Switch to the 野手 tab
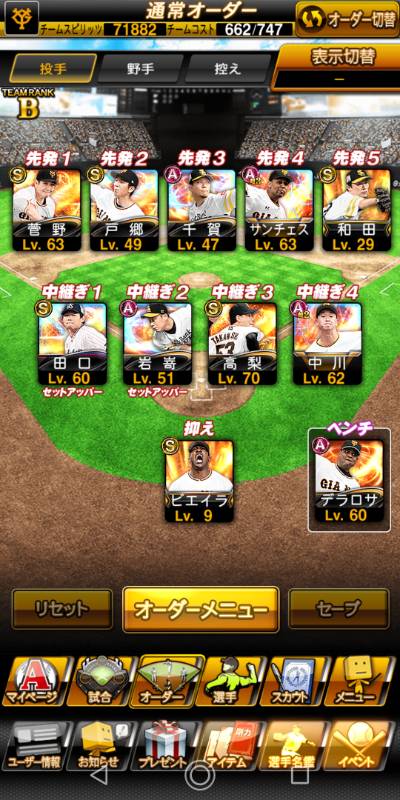This screenshot has width=400, height=800. (140, 68)
